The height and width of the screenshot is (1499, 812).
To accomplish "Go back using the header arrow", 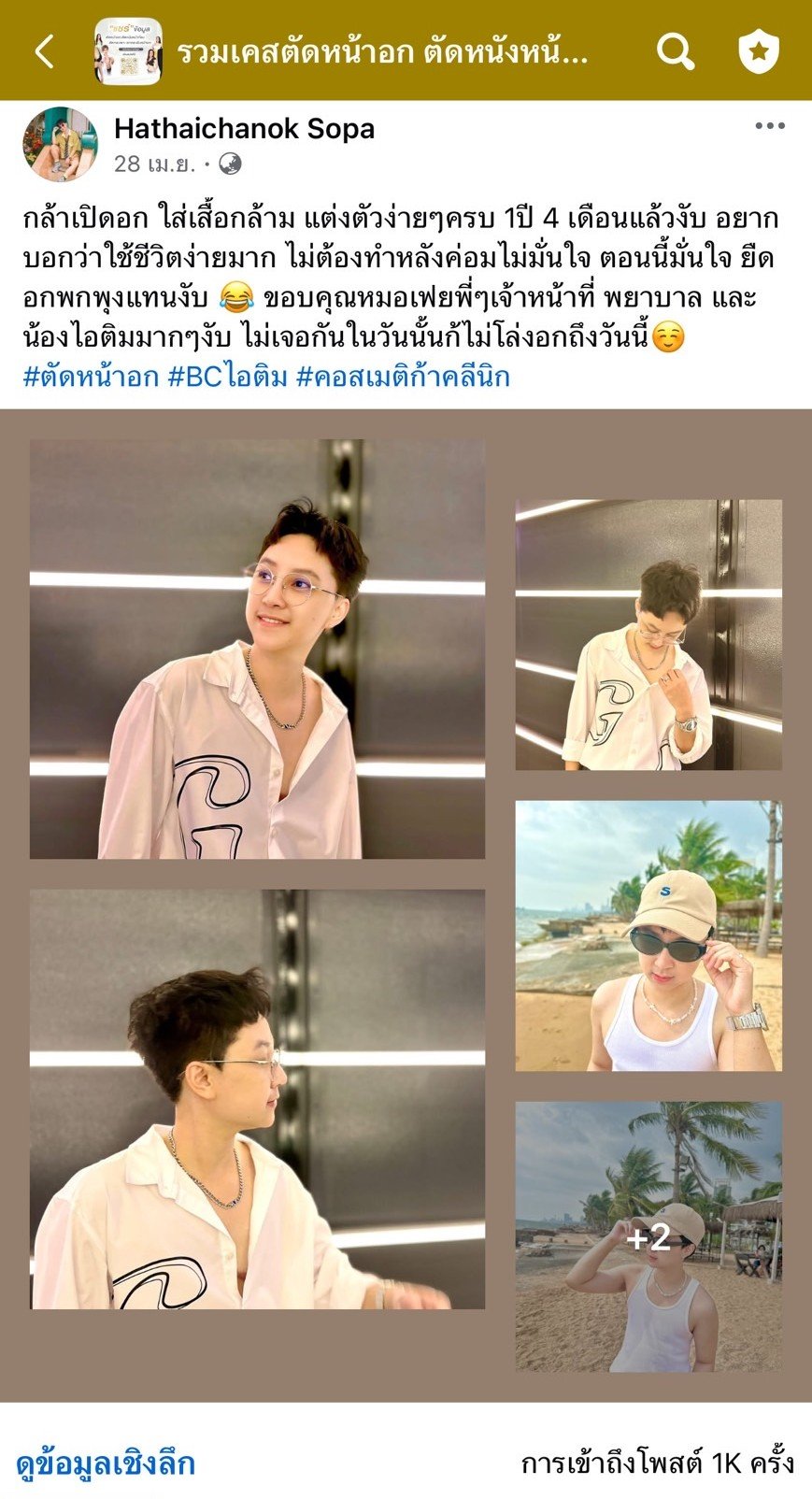I will pos(44,51).
